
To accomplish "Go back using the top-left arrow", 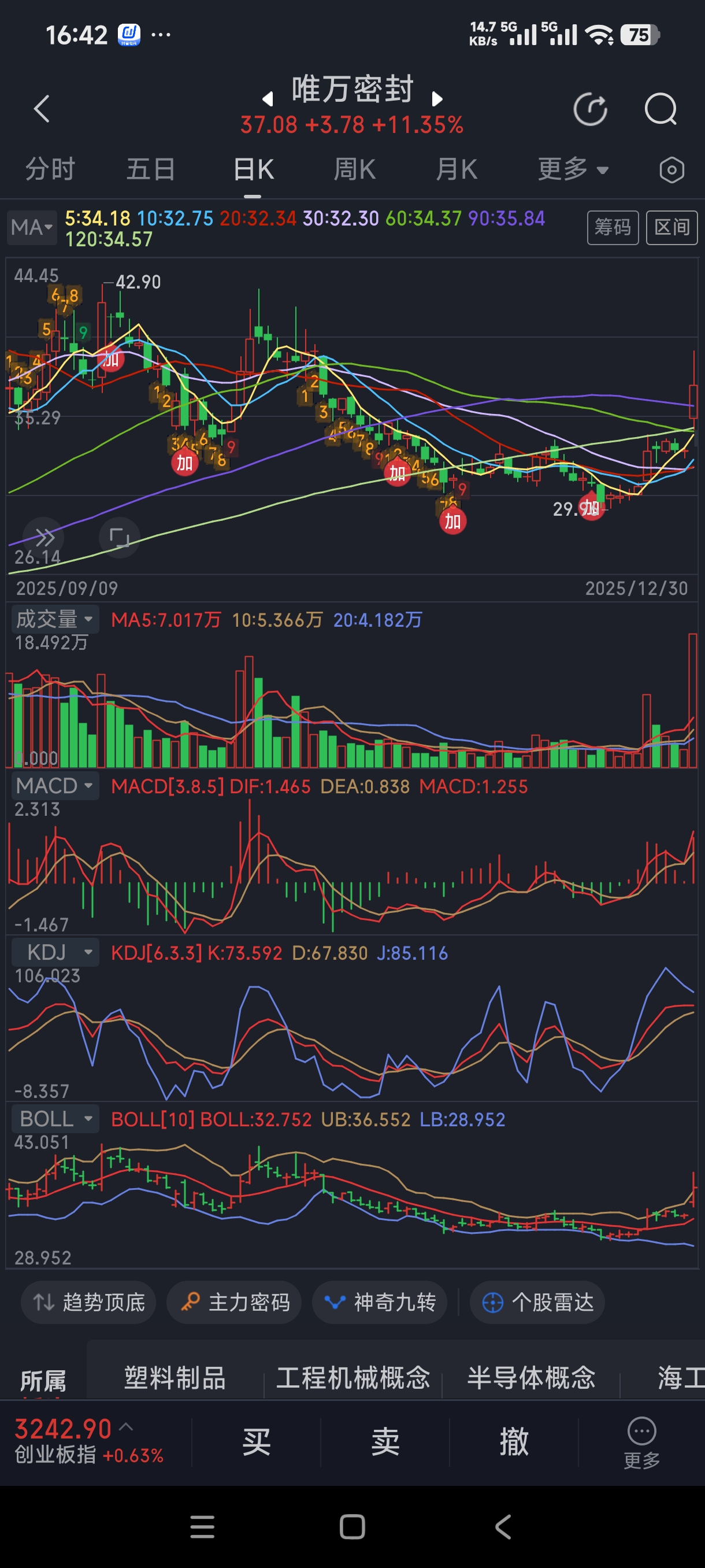I will point(42,110).
